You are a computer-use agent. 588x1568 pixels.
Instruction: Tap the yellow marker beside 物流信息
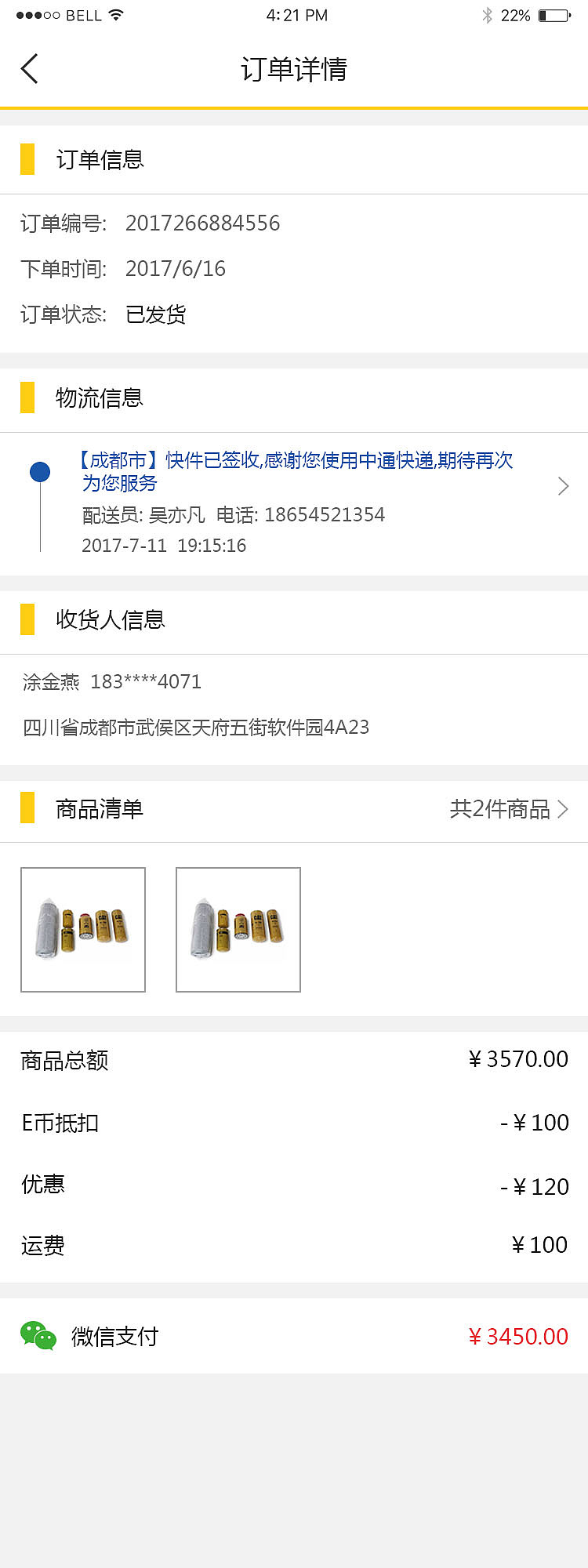26,399
